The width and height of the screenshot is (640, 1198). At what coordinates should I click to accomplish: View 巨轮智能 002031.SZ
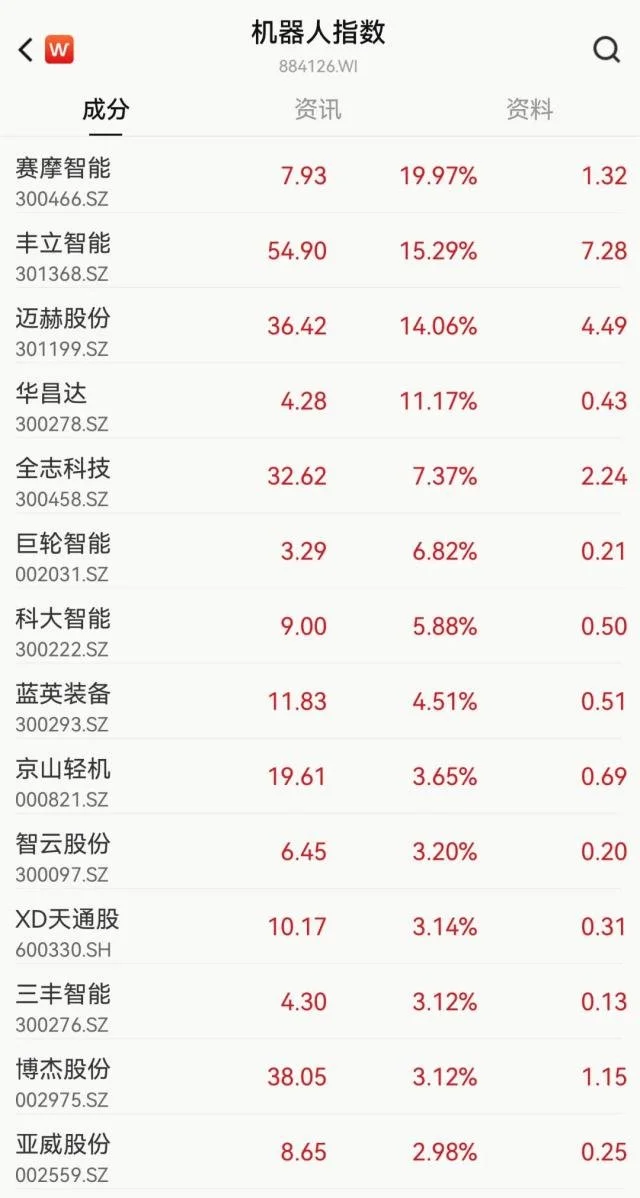click(x=320, y=551)
